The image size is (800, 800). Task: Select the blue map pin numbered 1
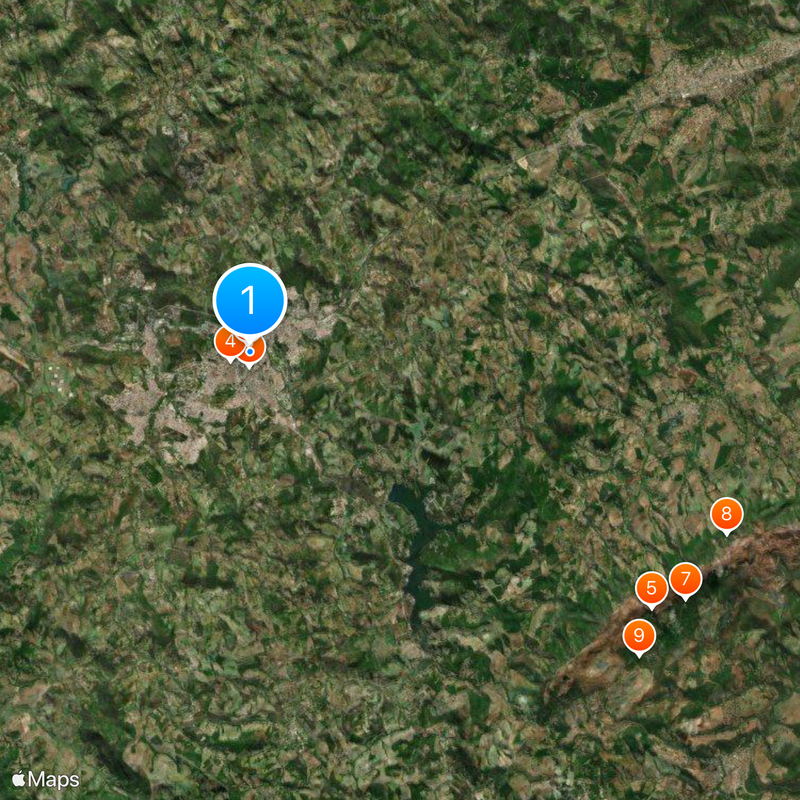(250, 300)
